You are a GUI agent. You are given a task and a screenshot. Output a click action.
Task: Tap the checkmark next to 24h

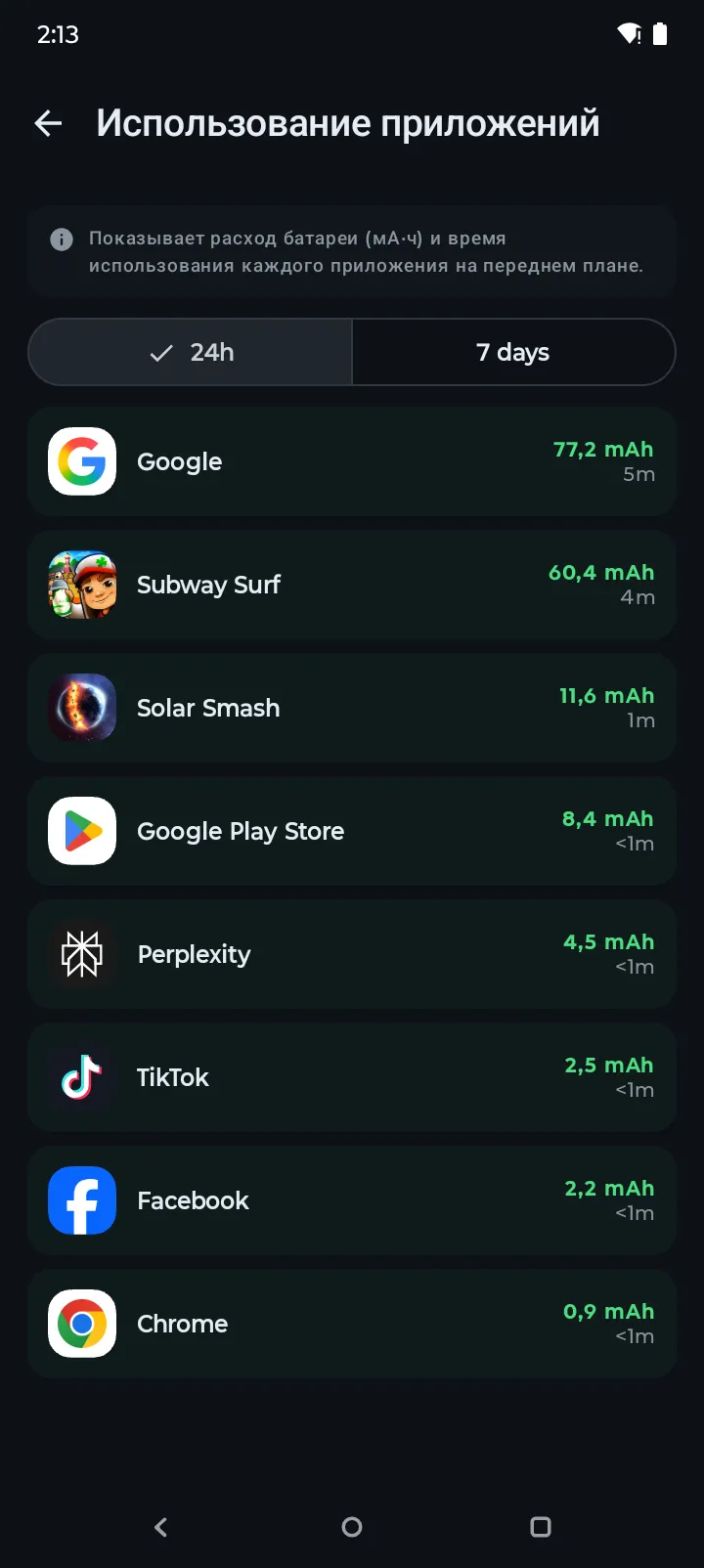tap(159, 352)
